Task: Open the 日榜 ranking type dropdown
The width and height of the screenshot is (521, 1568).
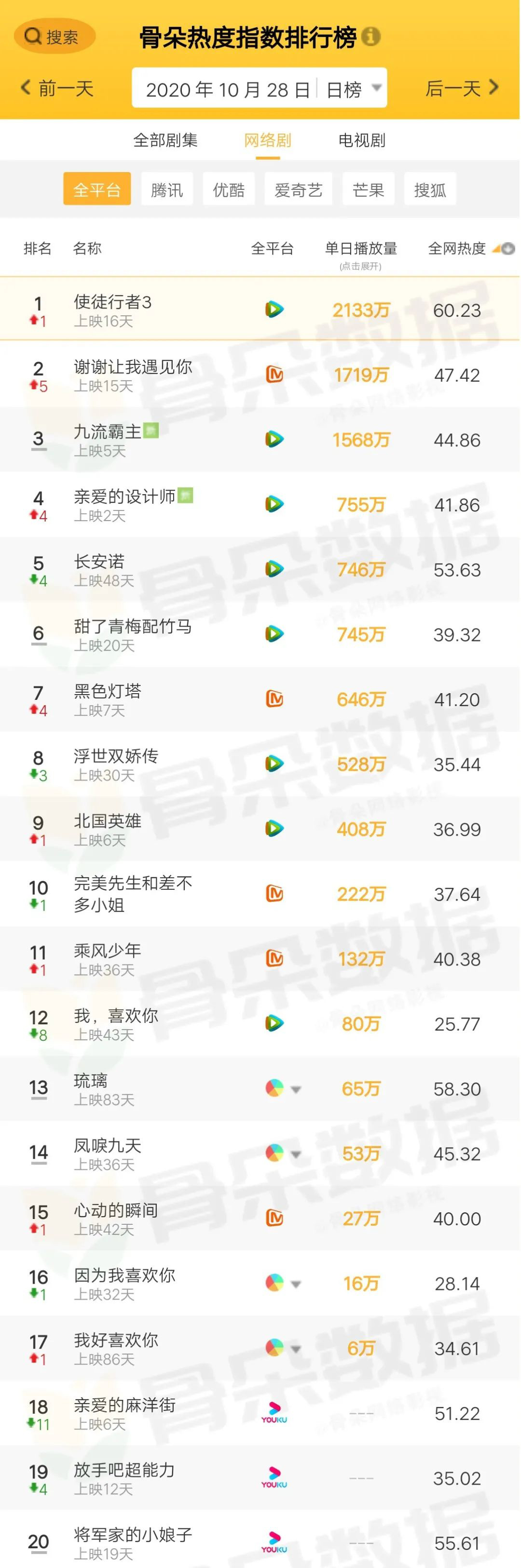Action: (354, 90)
